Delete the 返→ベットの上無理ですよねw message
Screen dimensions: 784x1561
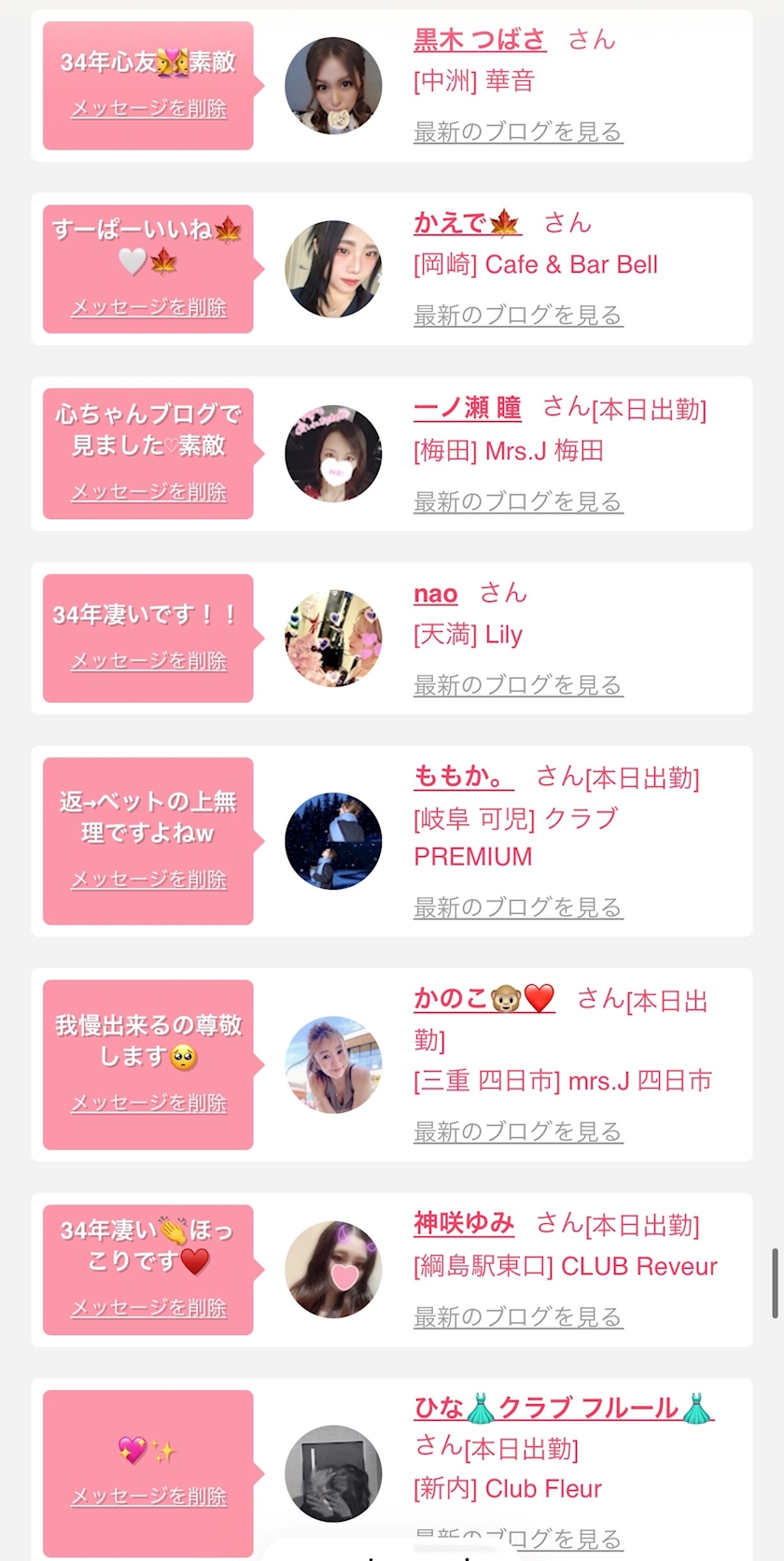(x=149, y=879)
